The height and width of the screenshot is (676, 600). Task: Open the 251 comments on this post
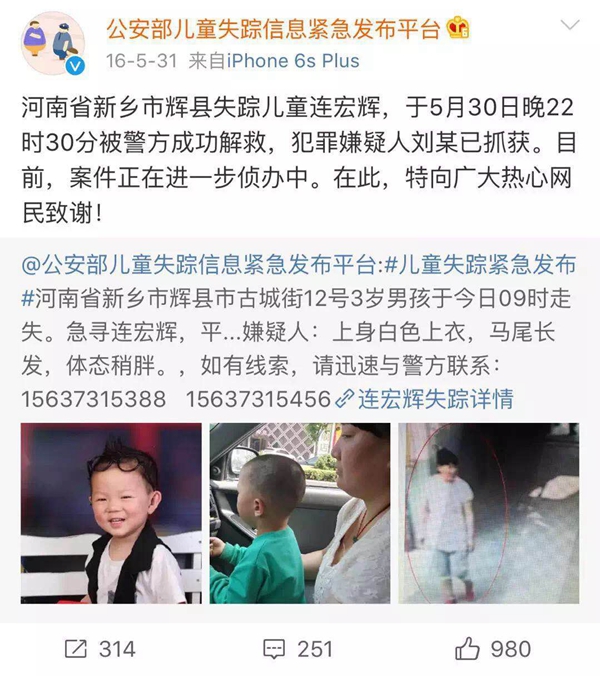[x=298, y=649]
